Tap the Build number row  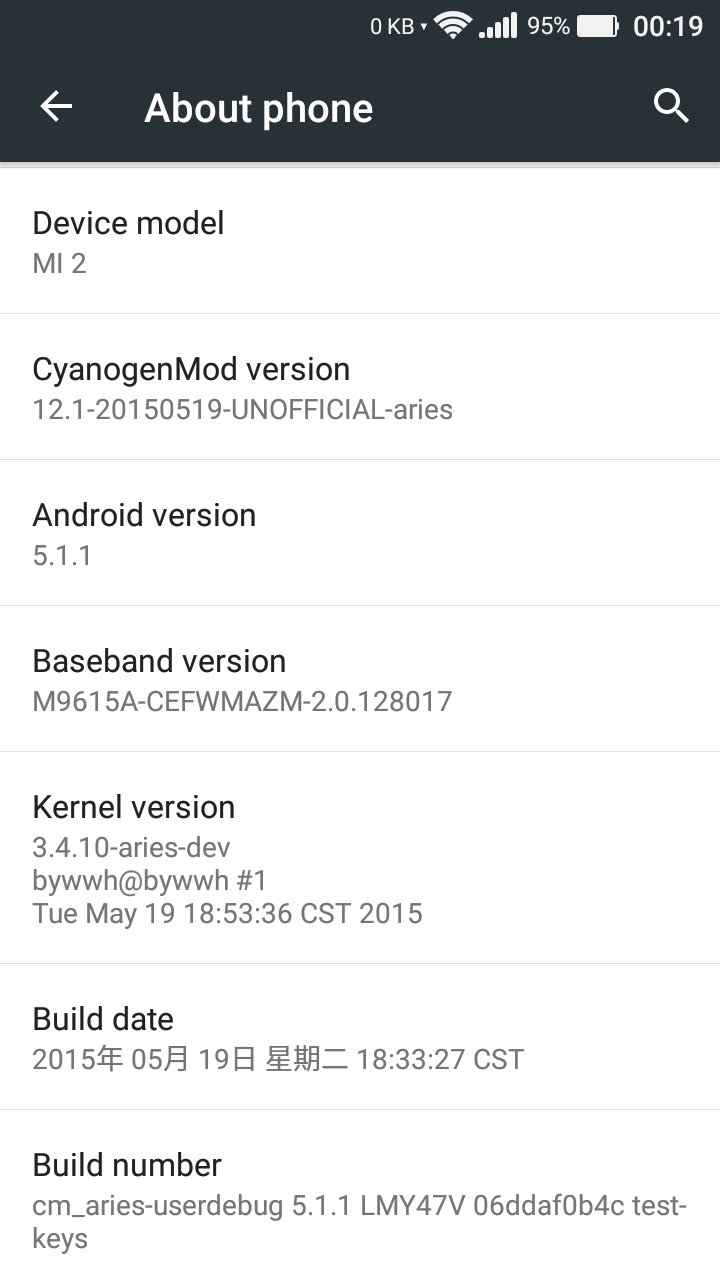pos(360,1196)
